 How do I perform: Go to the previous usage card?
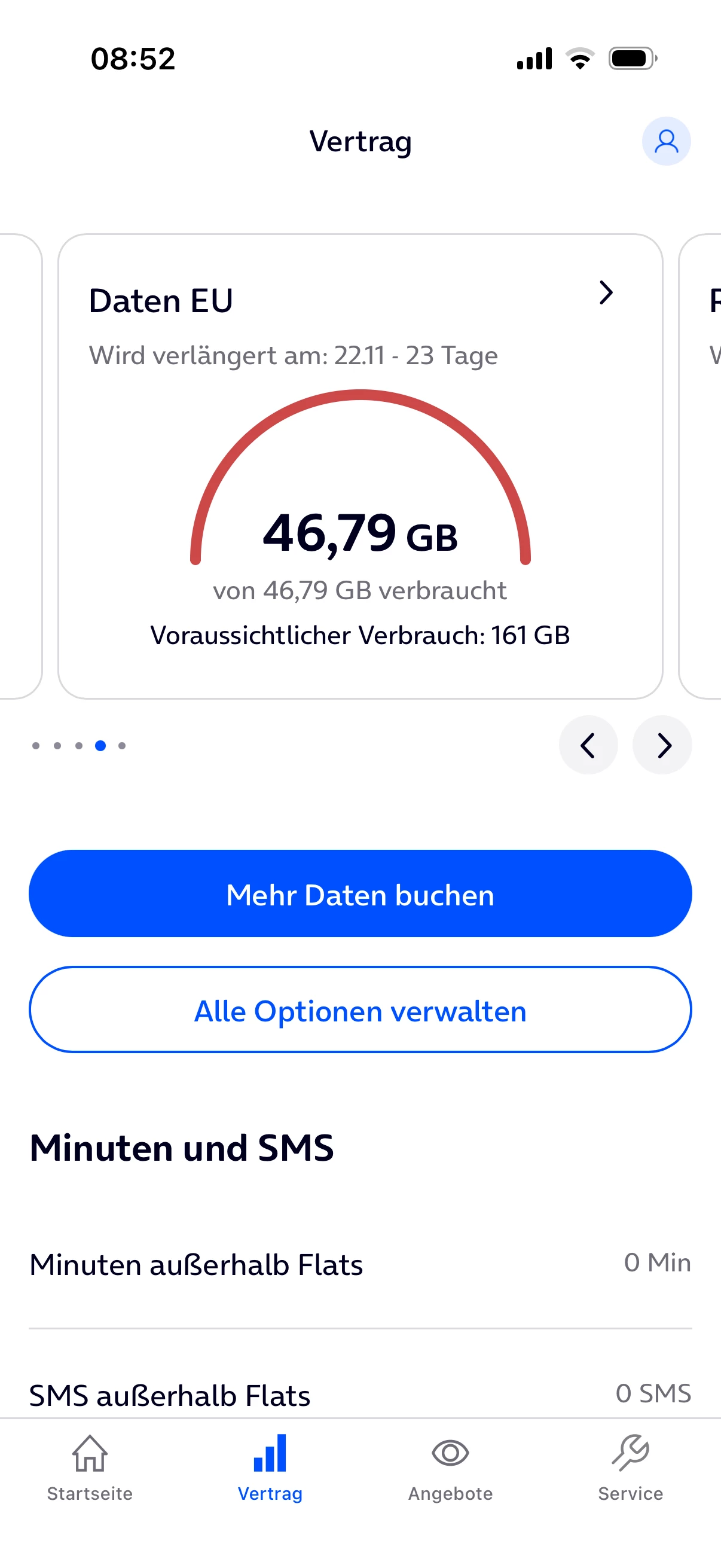[x=588, y=745]
